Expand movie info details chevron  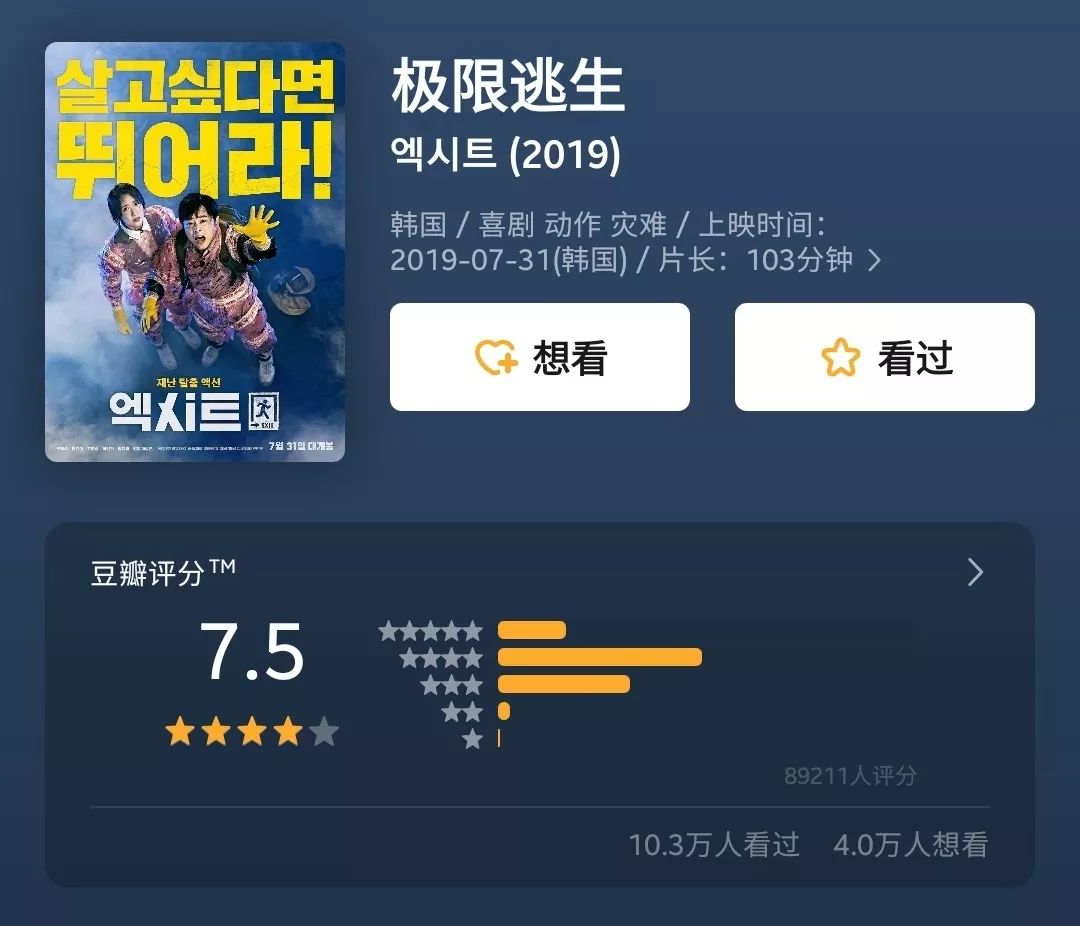(874, 261)
